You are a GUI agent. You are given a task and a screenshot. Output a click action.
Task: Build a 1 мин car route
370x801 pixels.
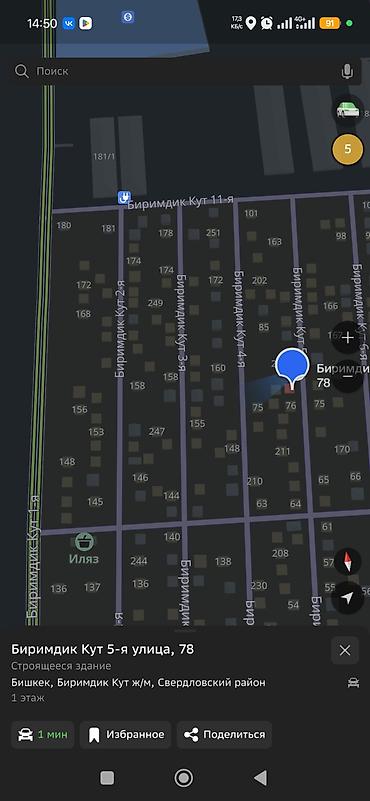tap(43, 735)
